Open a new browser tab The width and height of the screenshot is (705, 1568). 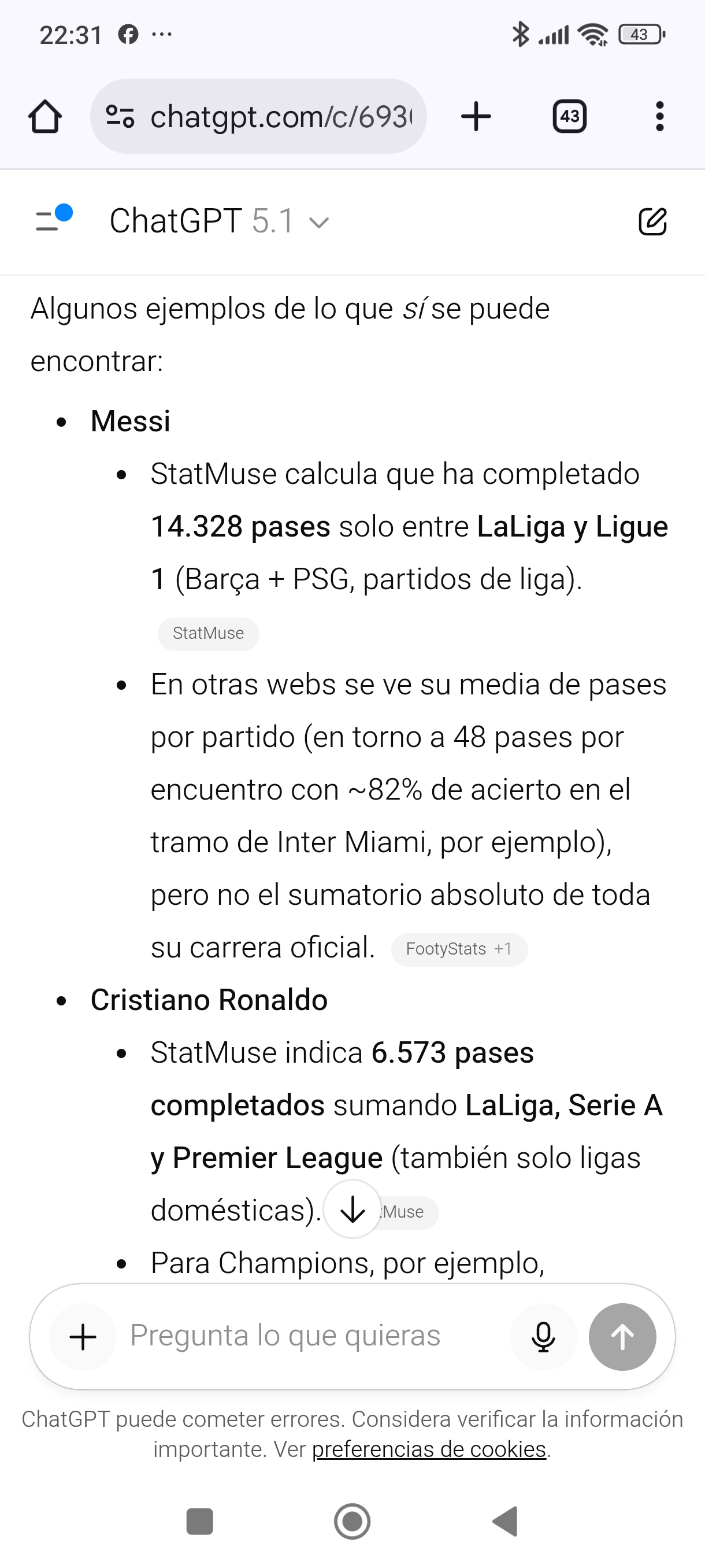(476, 116)
